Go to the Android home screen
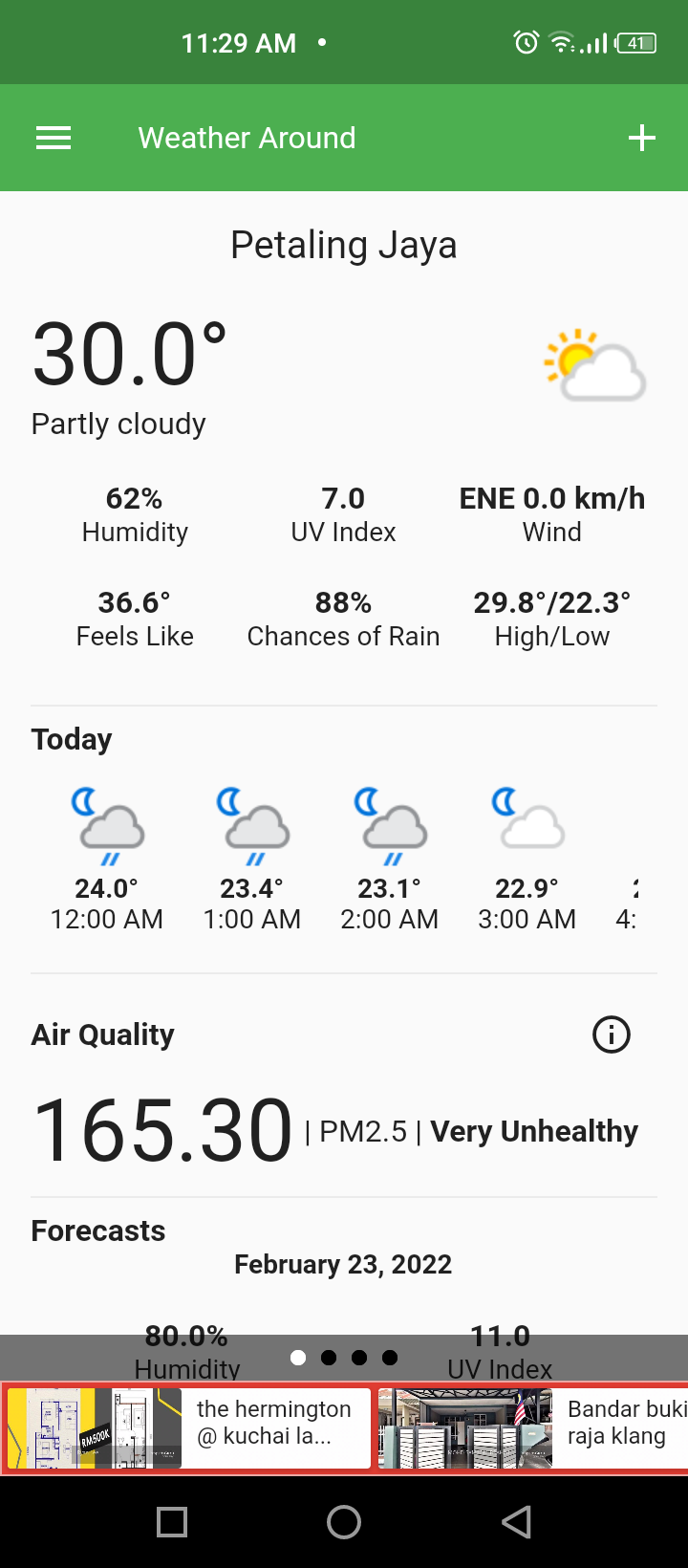This screenshot has height=1568, width=688. (x=344, y=1521)
